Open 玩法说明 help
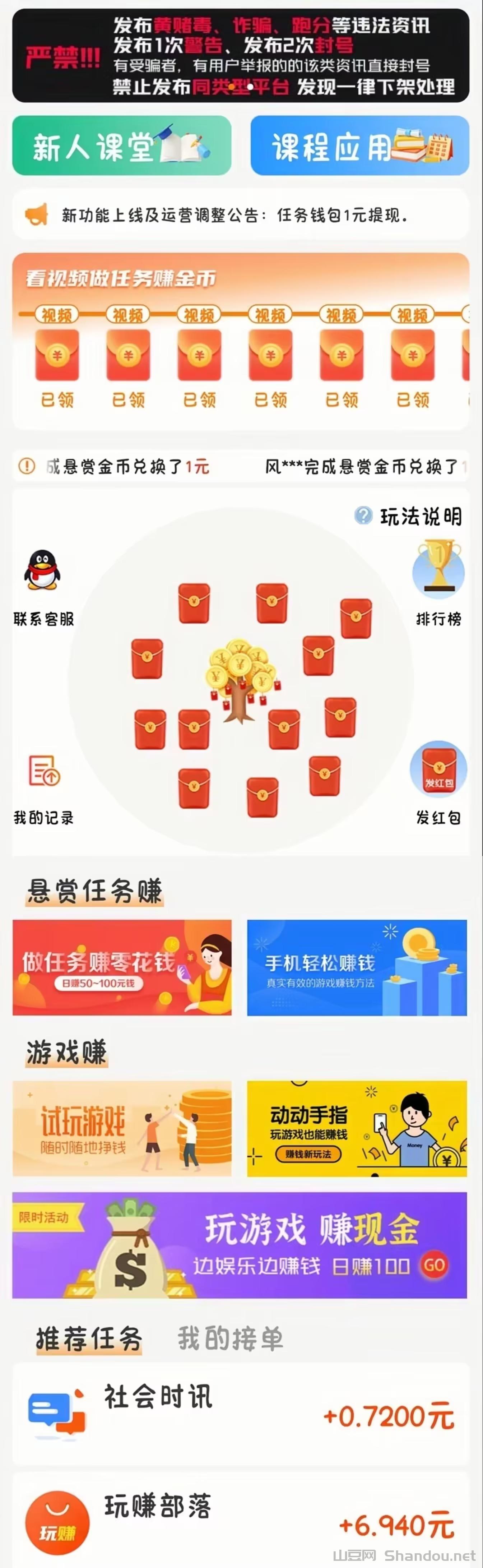 [409, 516]
